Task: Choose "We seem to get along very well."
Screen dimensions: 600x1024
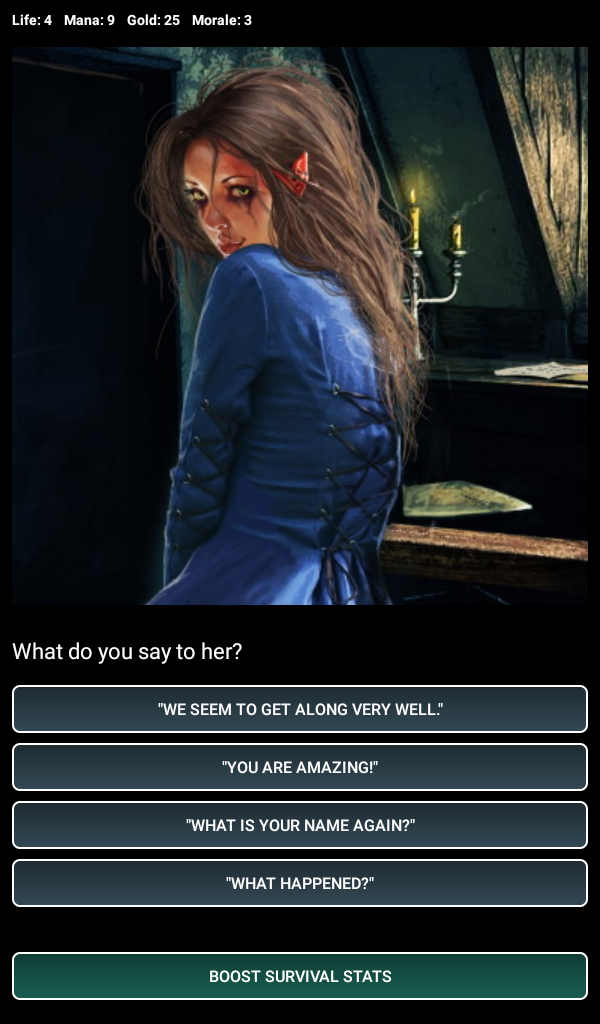Action: pyautogui.click(x=300, y=709)
